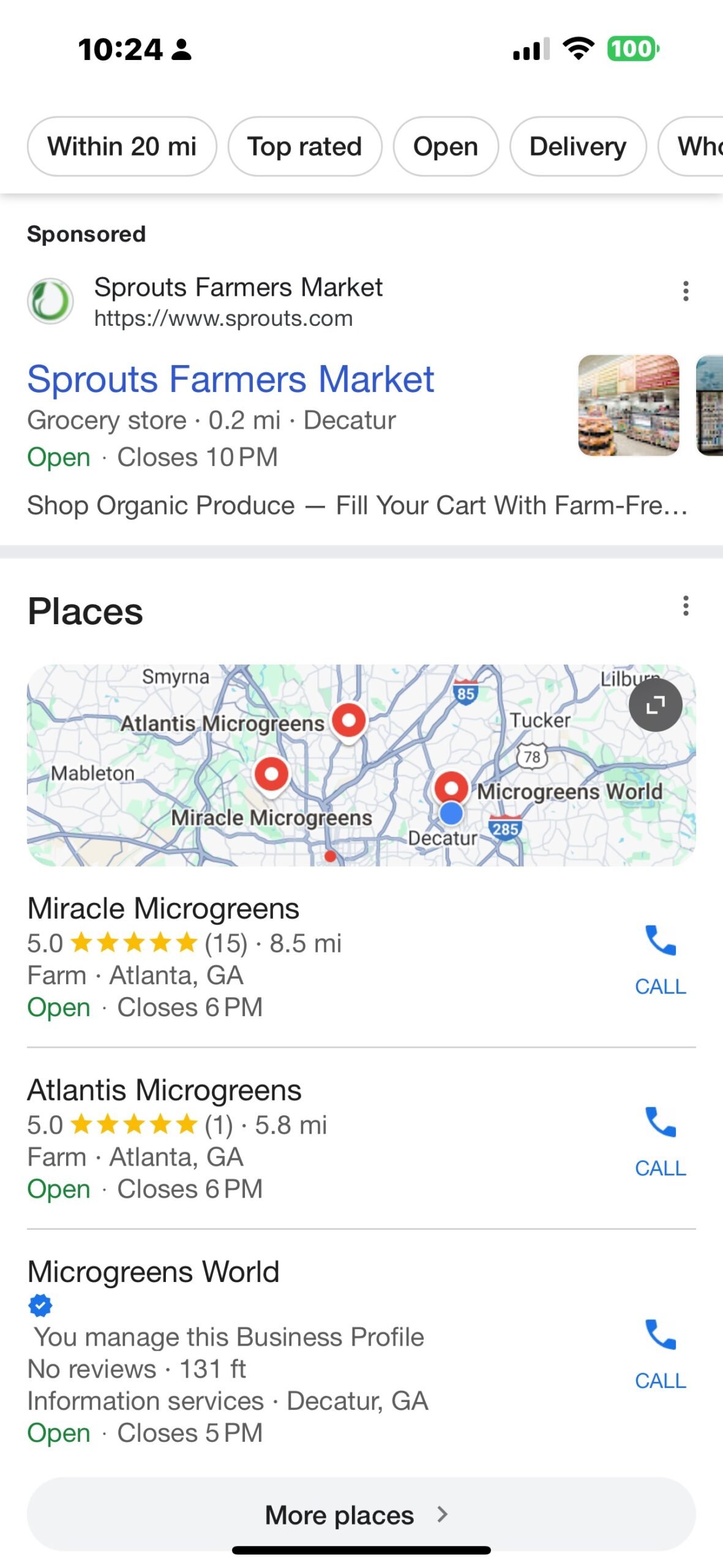The height and width of the screenshot is (1568, 723).
Task: Select the Within 20 mi filter chip
Action: click(x=122, y=146)
